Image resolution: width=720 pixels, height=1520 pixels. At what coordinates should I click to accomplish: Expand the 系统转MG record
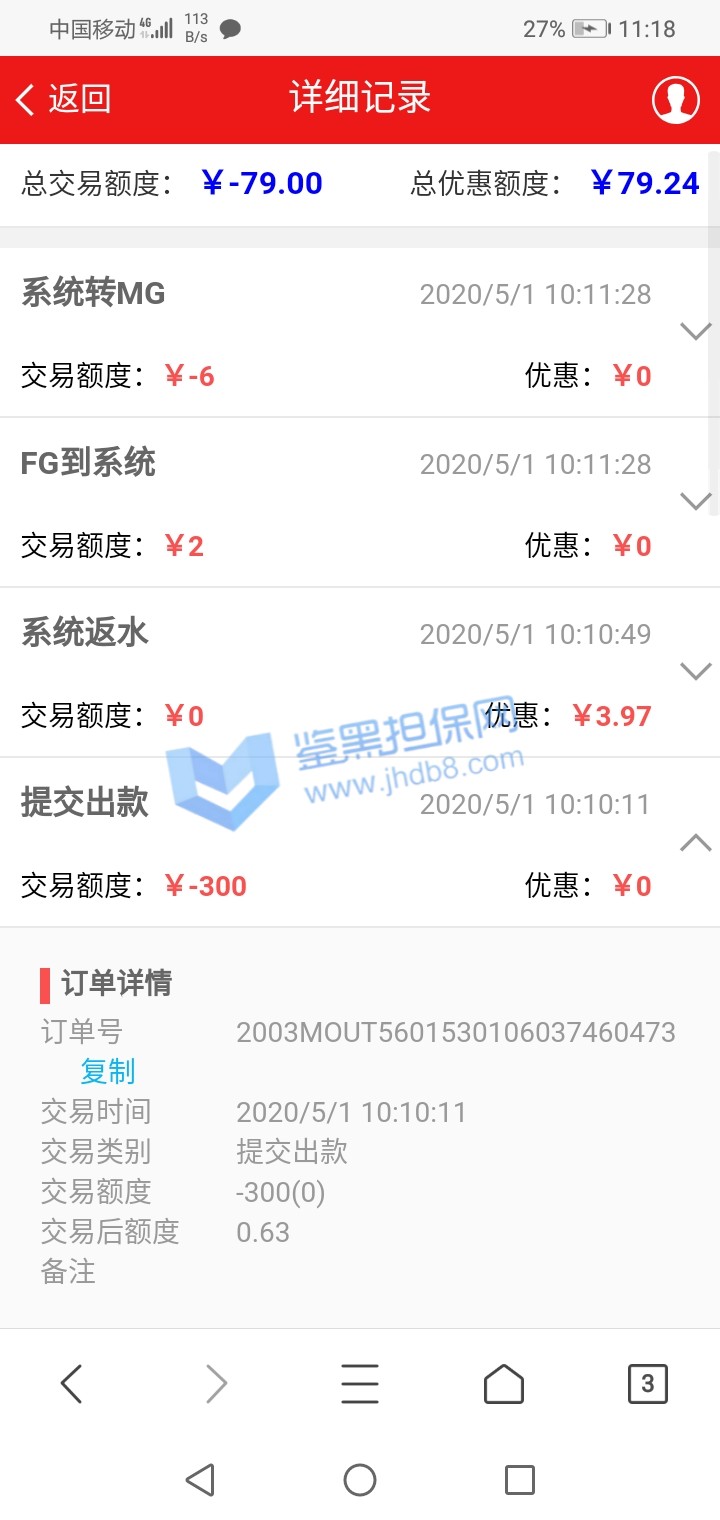point(695,331)
